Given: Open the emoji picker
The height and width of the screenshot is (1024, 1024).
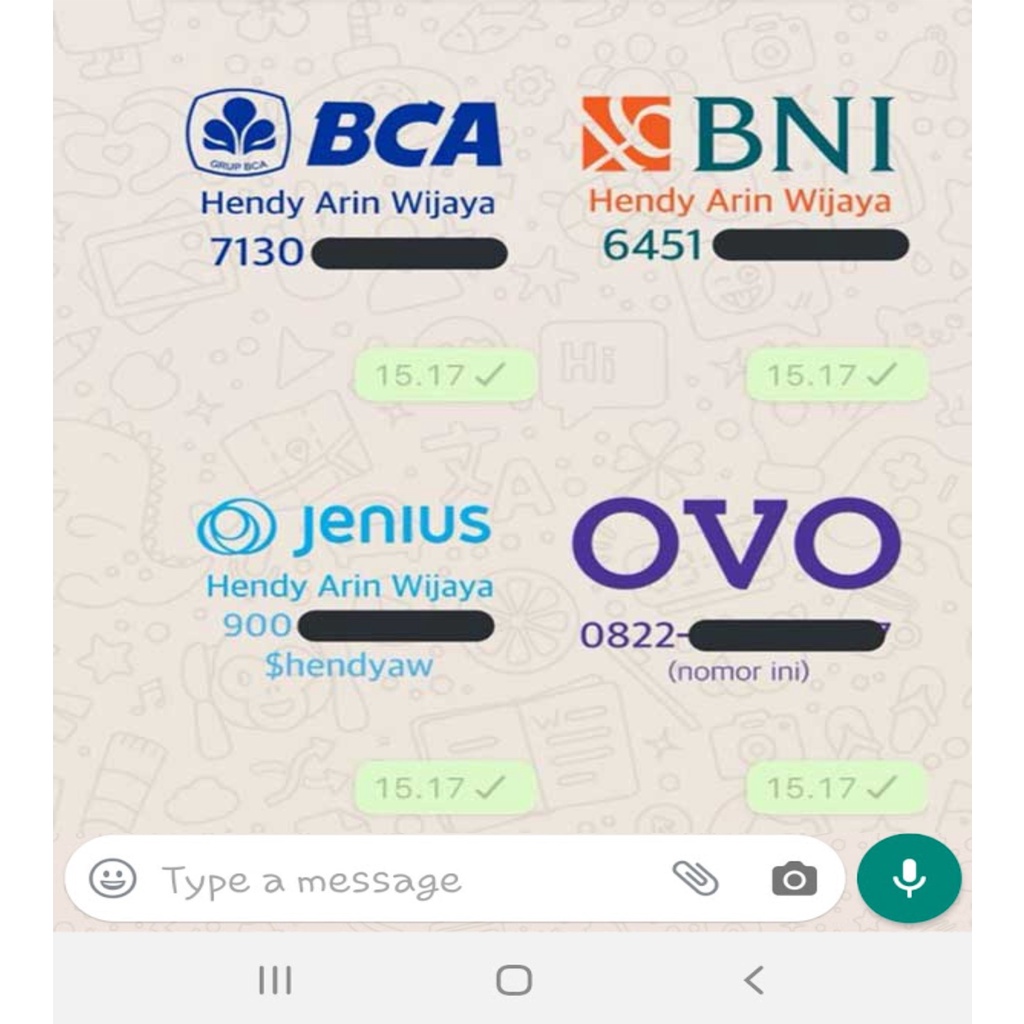Looking at the screenshot, I should [113, 879].
